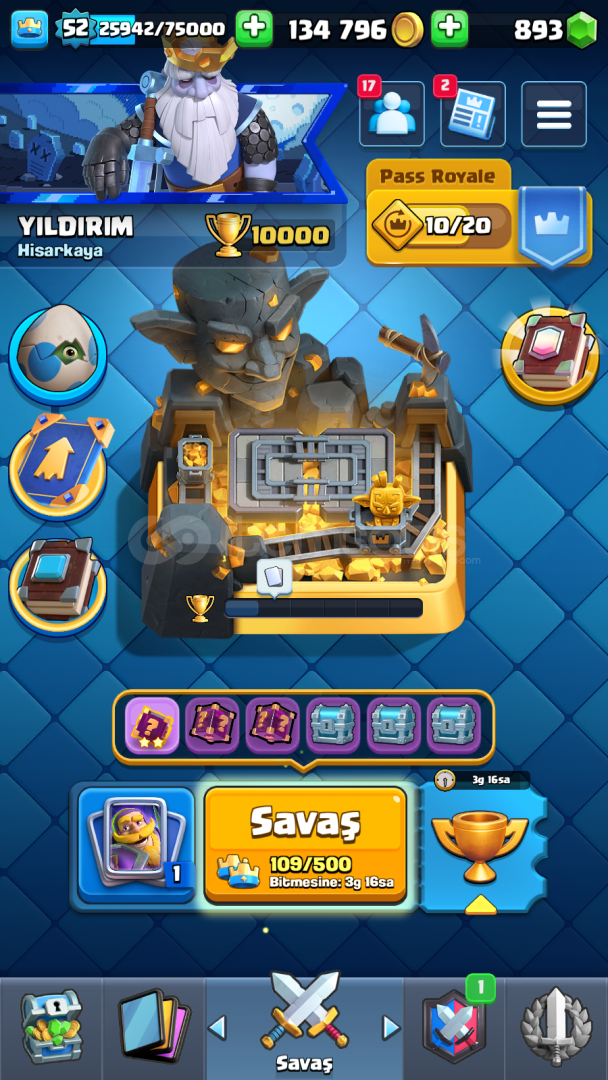Start a battle with the Savaş button
608x1080 pixels.
[306, 844]
